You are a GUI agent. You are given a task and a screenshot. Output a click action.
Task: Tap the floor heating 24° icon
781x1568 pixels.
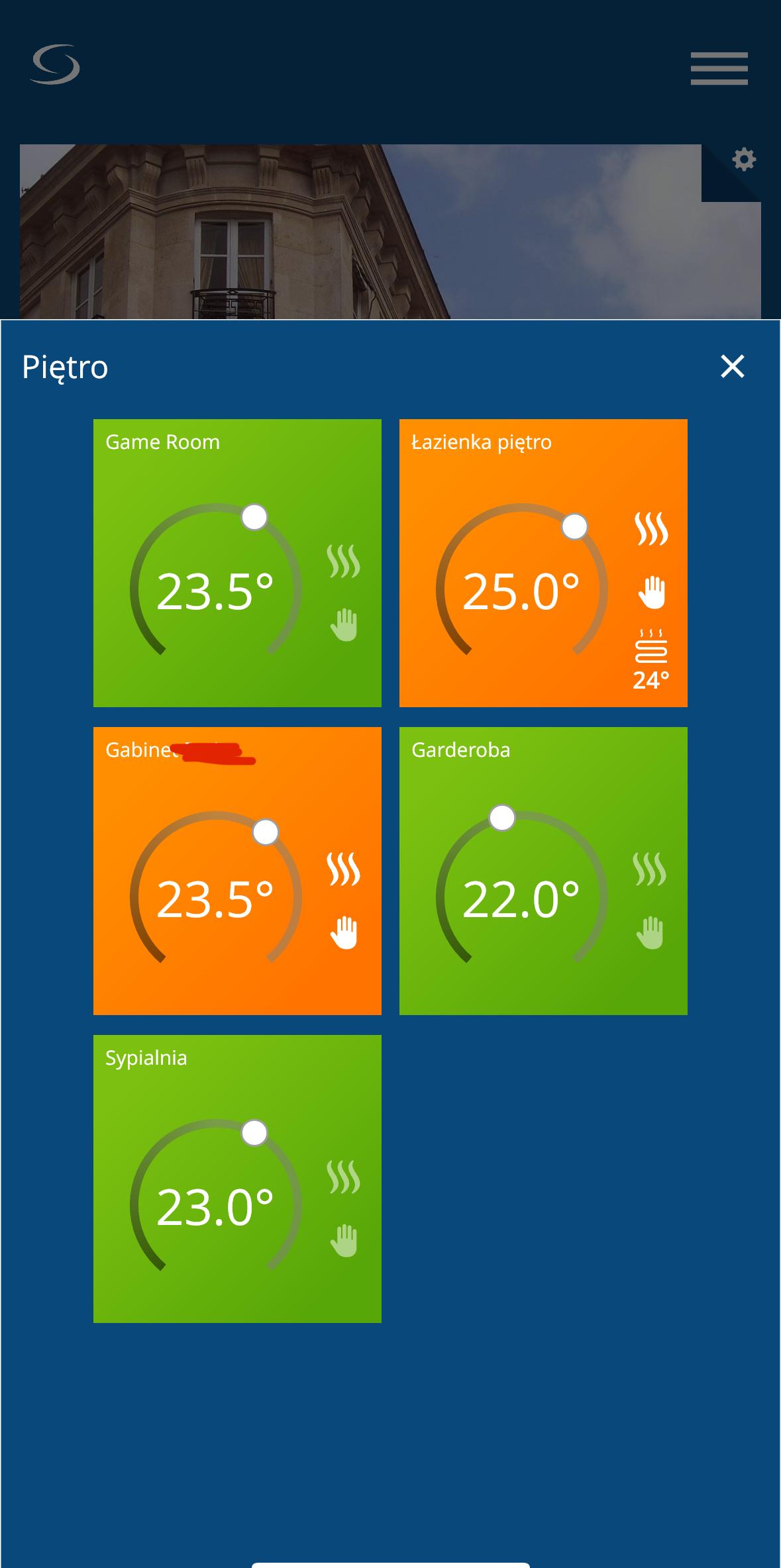[x=651, y=660]
